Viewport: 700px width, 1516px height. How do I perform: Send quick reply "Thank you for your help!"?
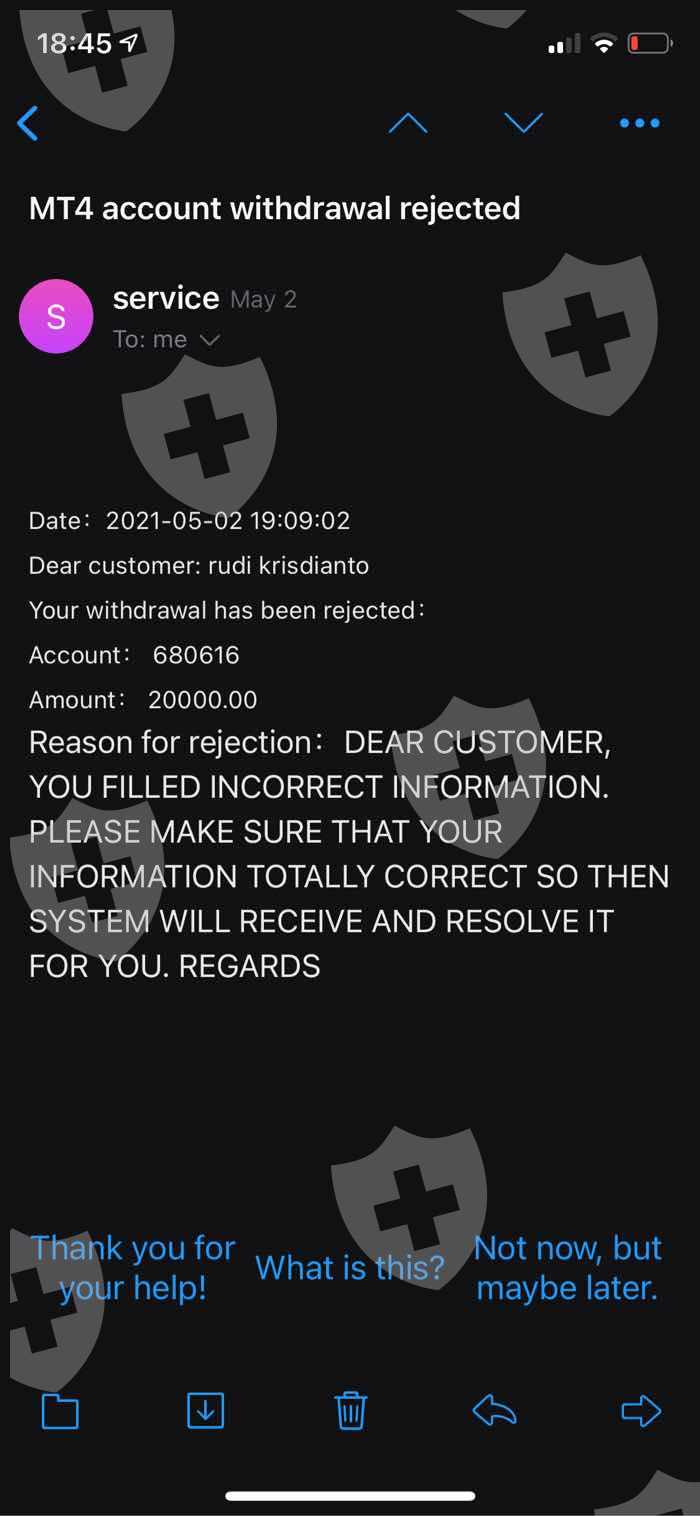pos(133,1267)
